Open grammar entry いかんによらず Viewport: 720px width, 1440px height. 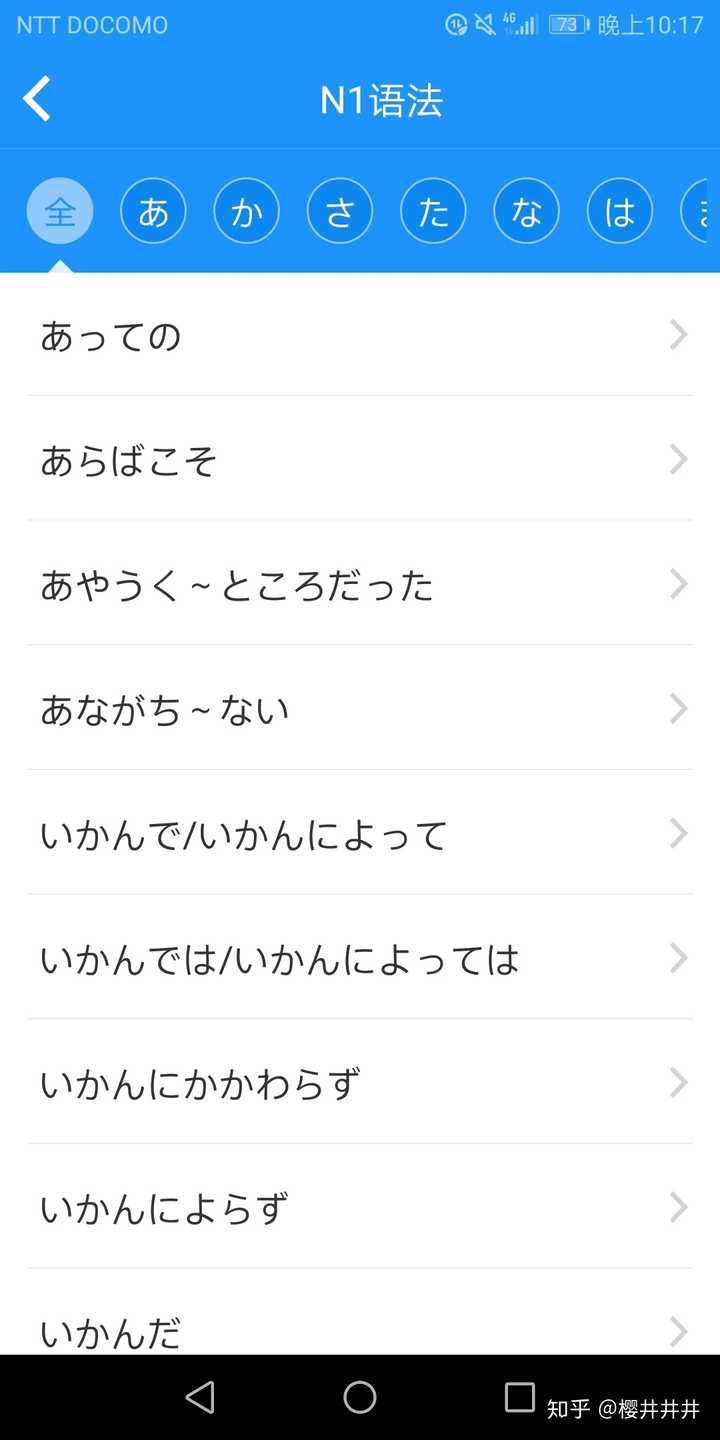click(x=360, y=1208)
